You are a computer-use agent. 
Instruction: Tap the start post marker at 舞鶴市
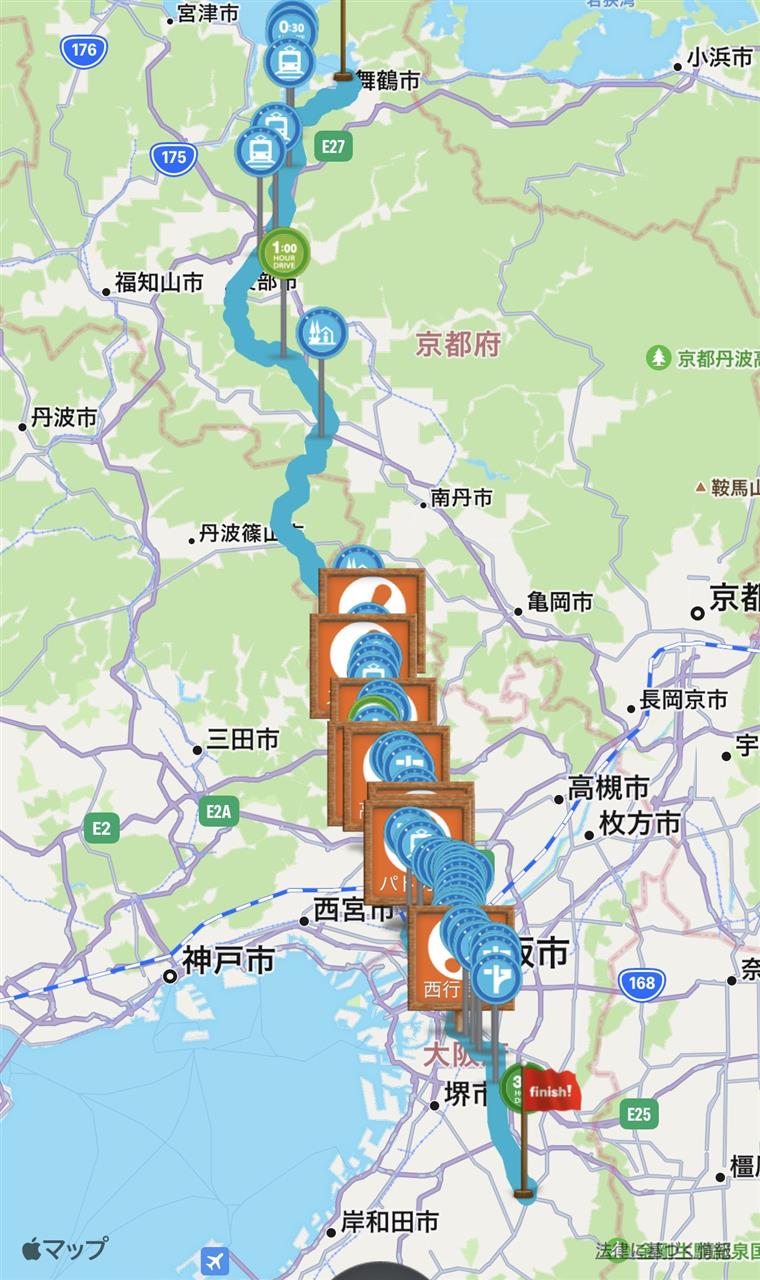pos(344,40)
